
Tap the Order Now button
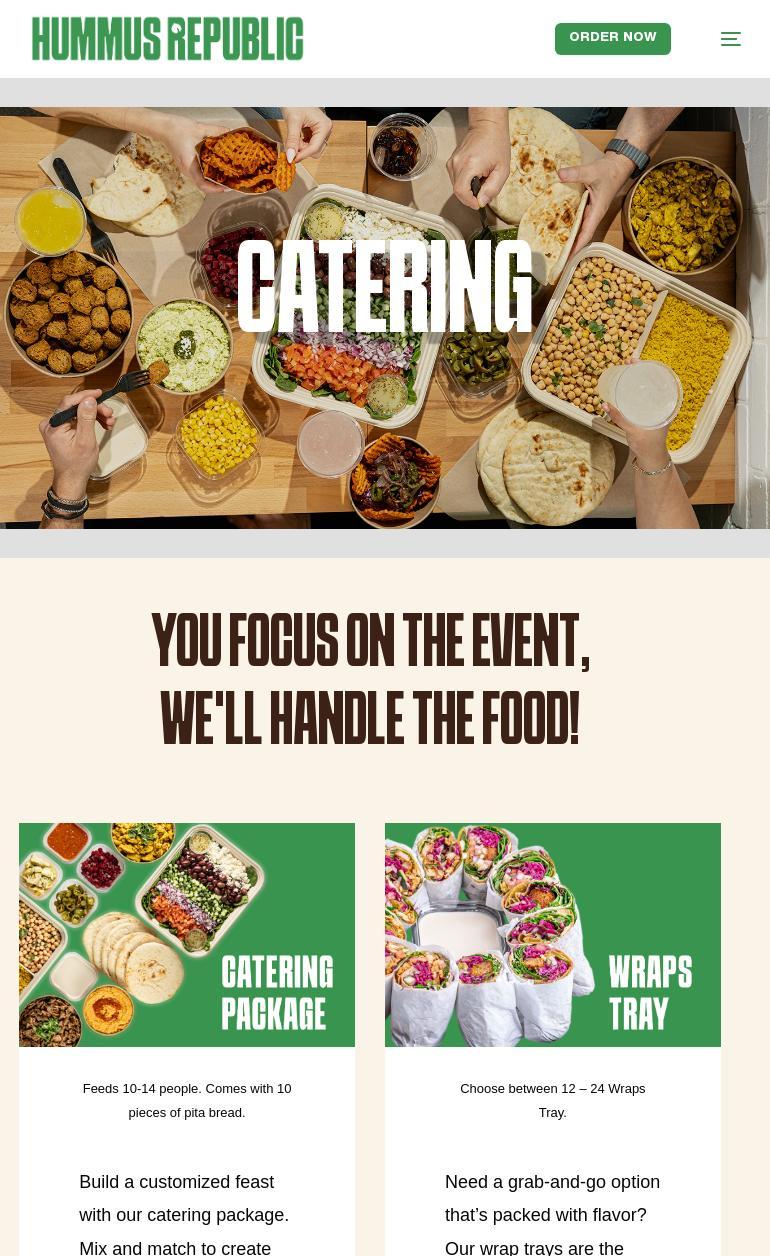(x=612, y=38)
